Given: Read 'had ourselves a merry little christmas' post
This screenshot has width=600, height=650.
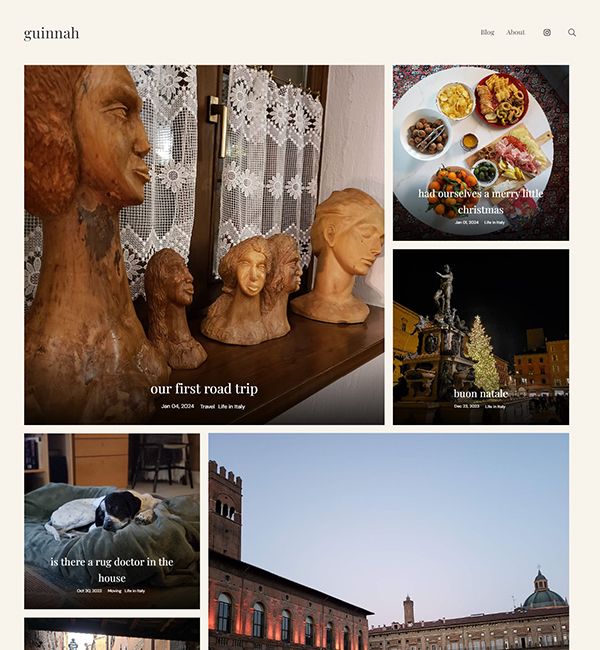Looking at the screenshot, I should [480, 201].
